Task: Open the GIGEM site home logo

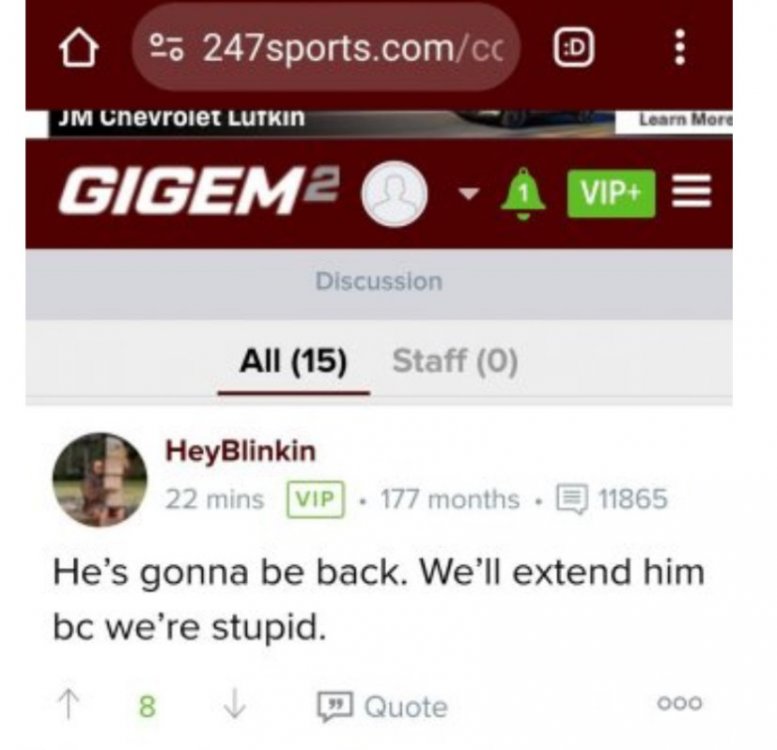Action: (x=198, y=192)
